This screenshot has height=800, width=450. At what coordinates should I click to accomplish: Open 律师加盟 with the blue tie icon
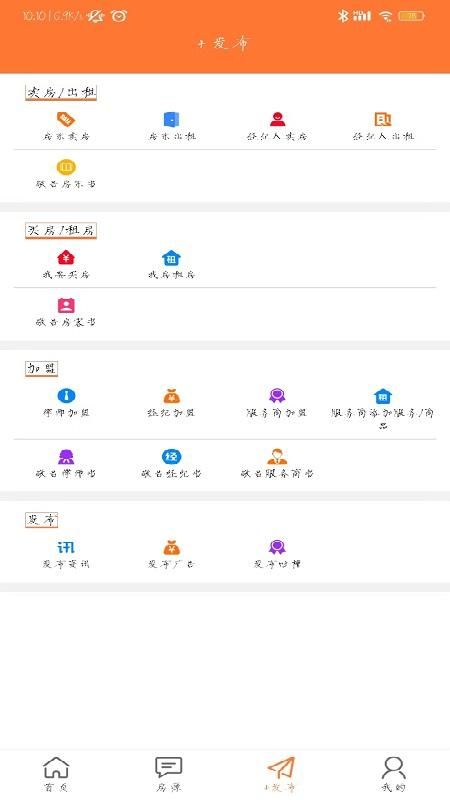click(x=66, y=403)
